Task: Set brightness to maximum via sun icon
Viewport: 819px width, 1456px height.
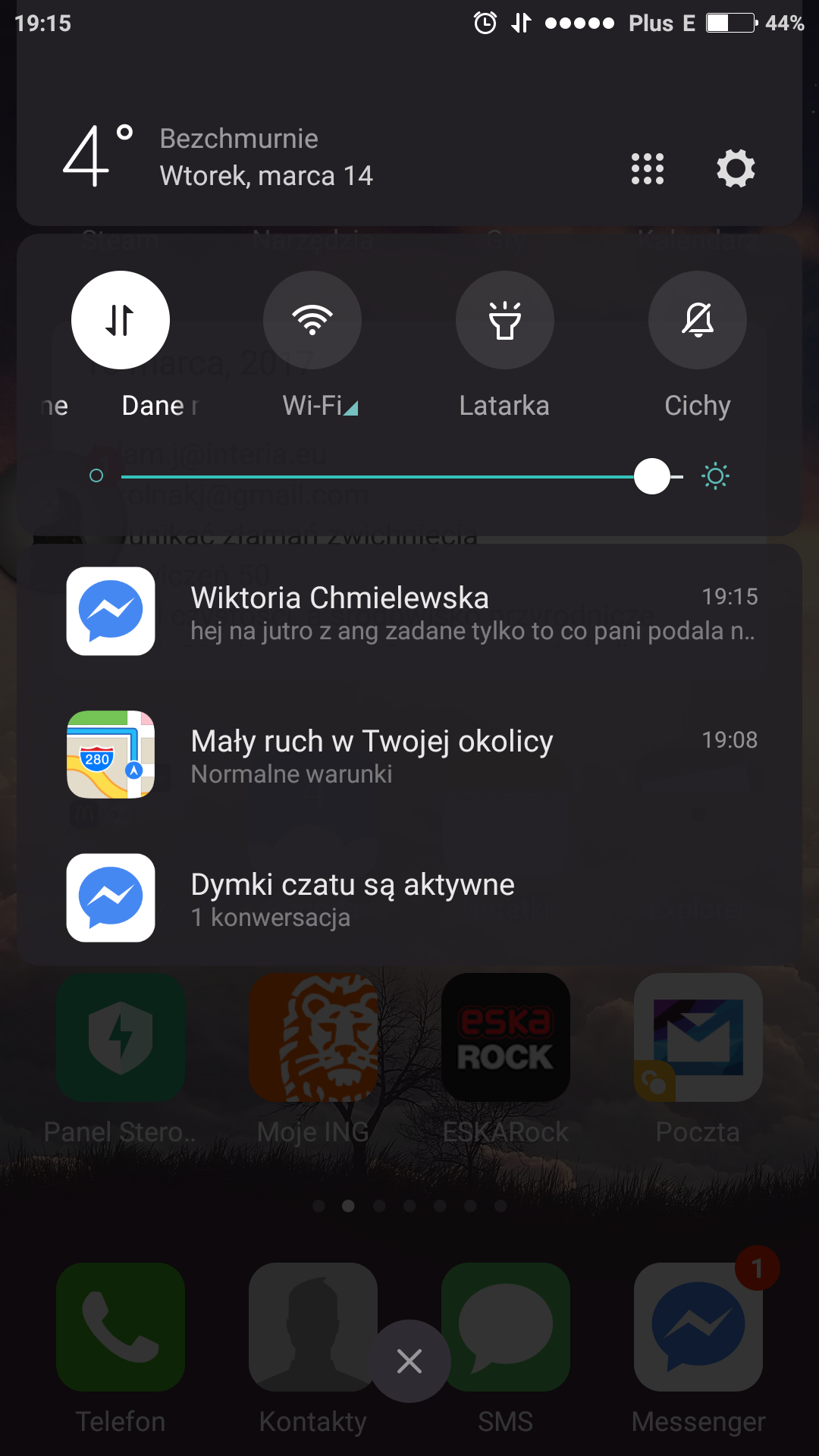Action: tap(715, 476)
